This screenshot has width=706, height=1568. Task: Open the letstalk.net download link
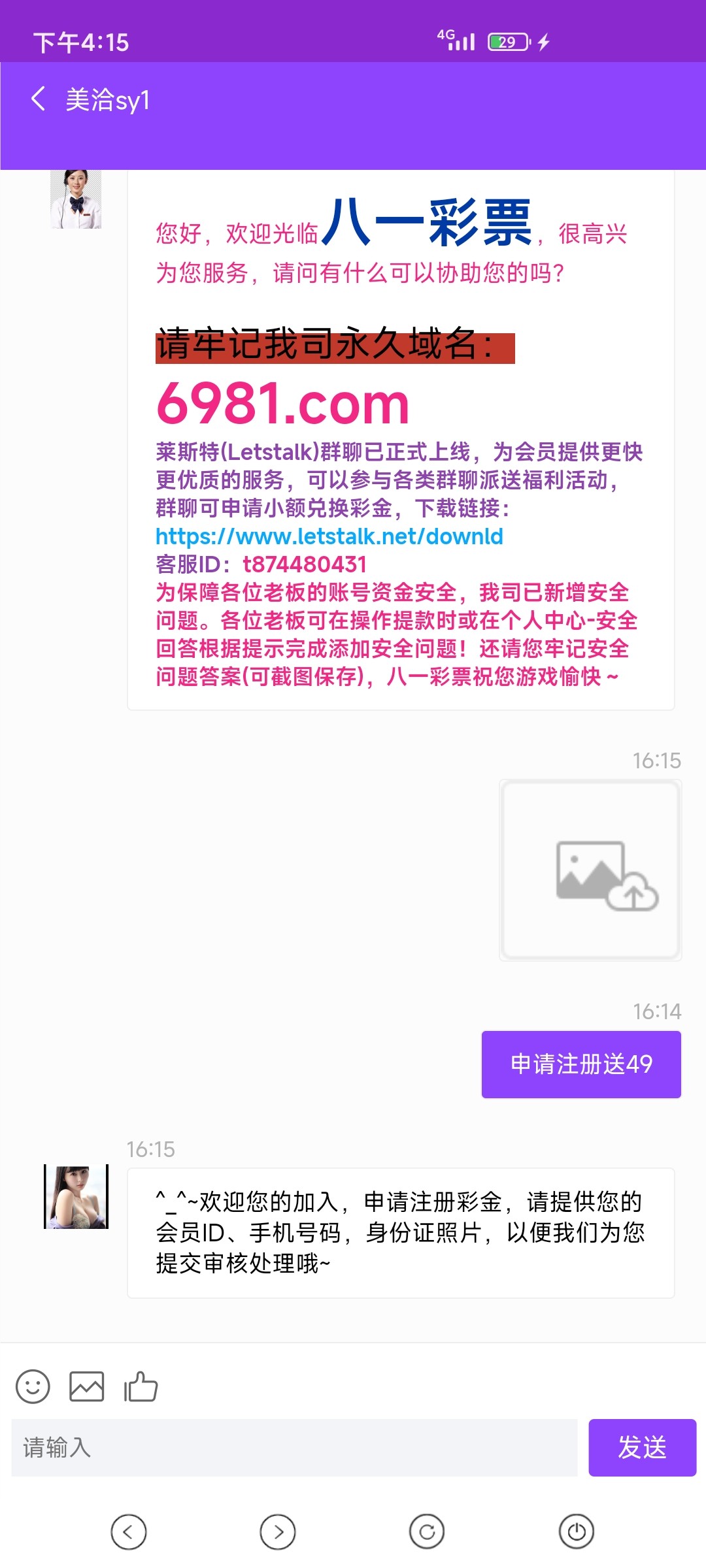[x=328, y=538]
